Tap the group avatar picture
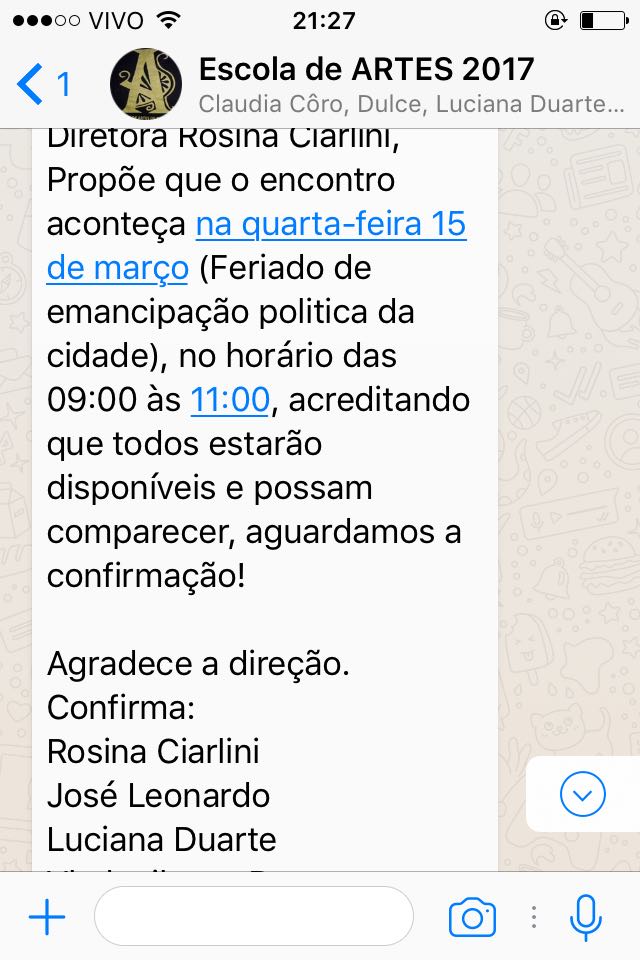The height and width of the screenshot is (960, 640). tap(145, 85)
